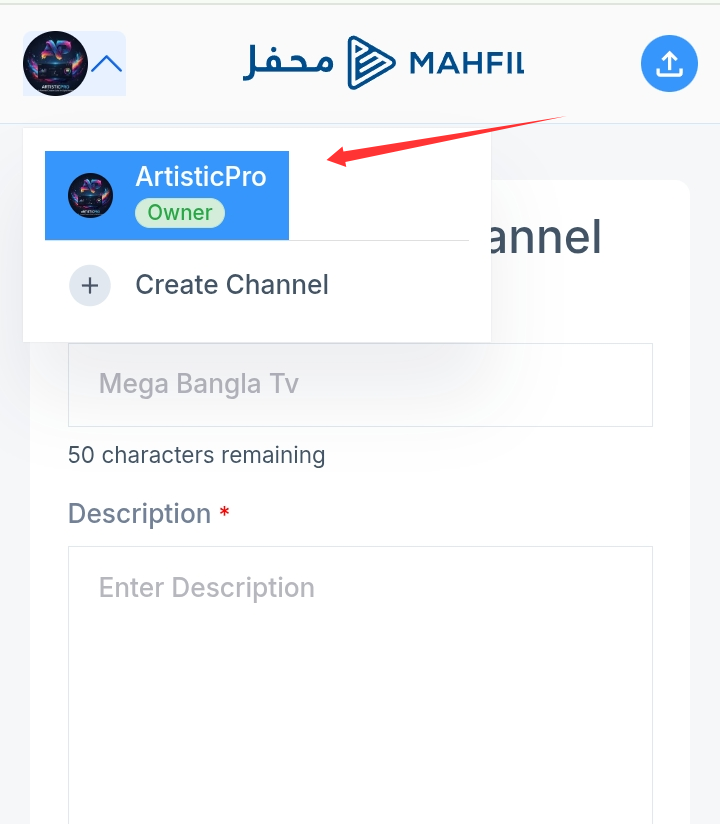Tap the upload button
The width and height of the screenshot is (720, 824).
click(x=668, y=64)
